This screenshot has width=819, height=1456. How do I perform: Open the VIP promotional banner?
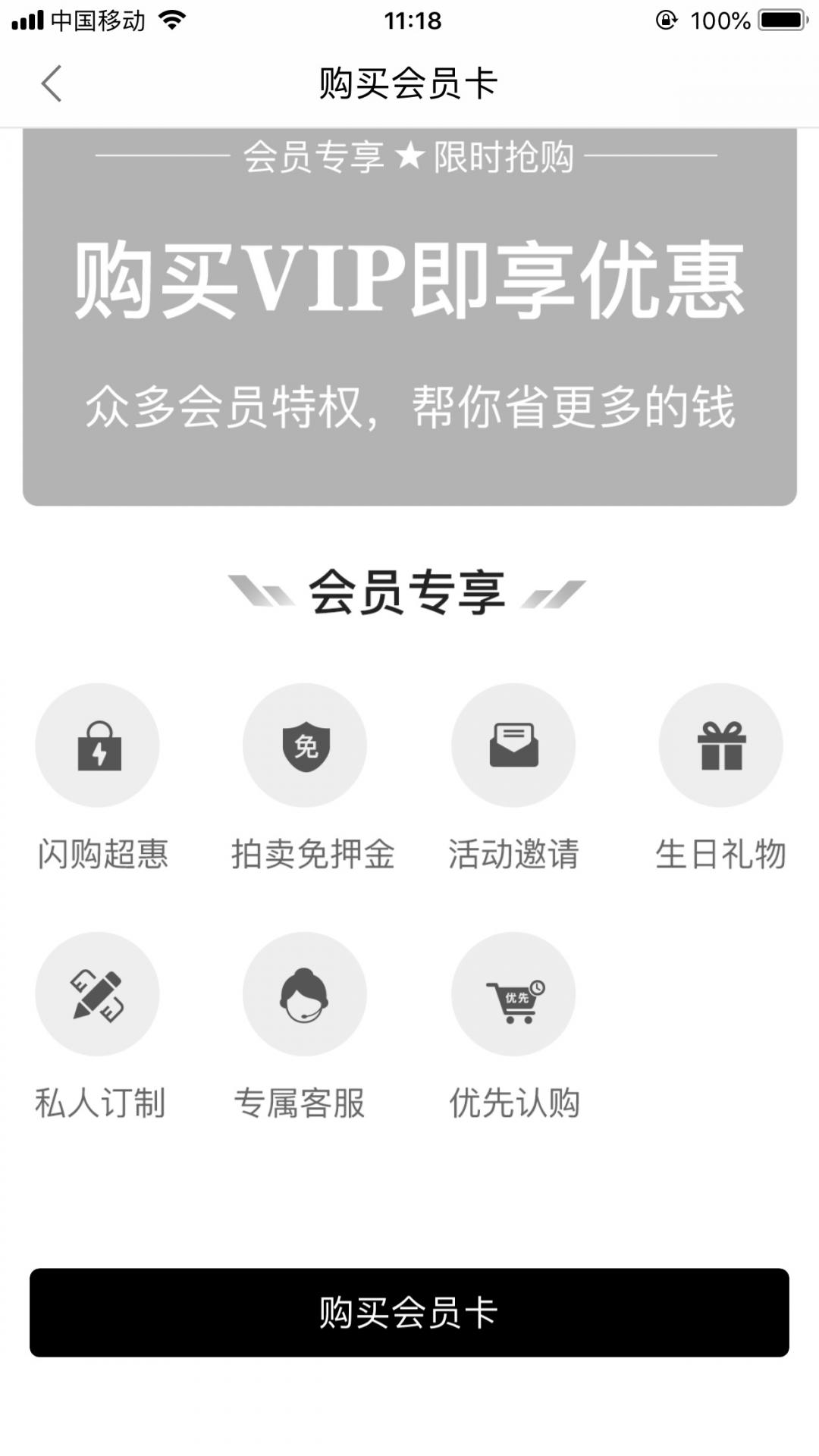[409, 315]
